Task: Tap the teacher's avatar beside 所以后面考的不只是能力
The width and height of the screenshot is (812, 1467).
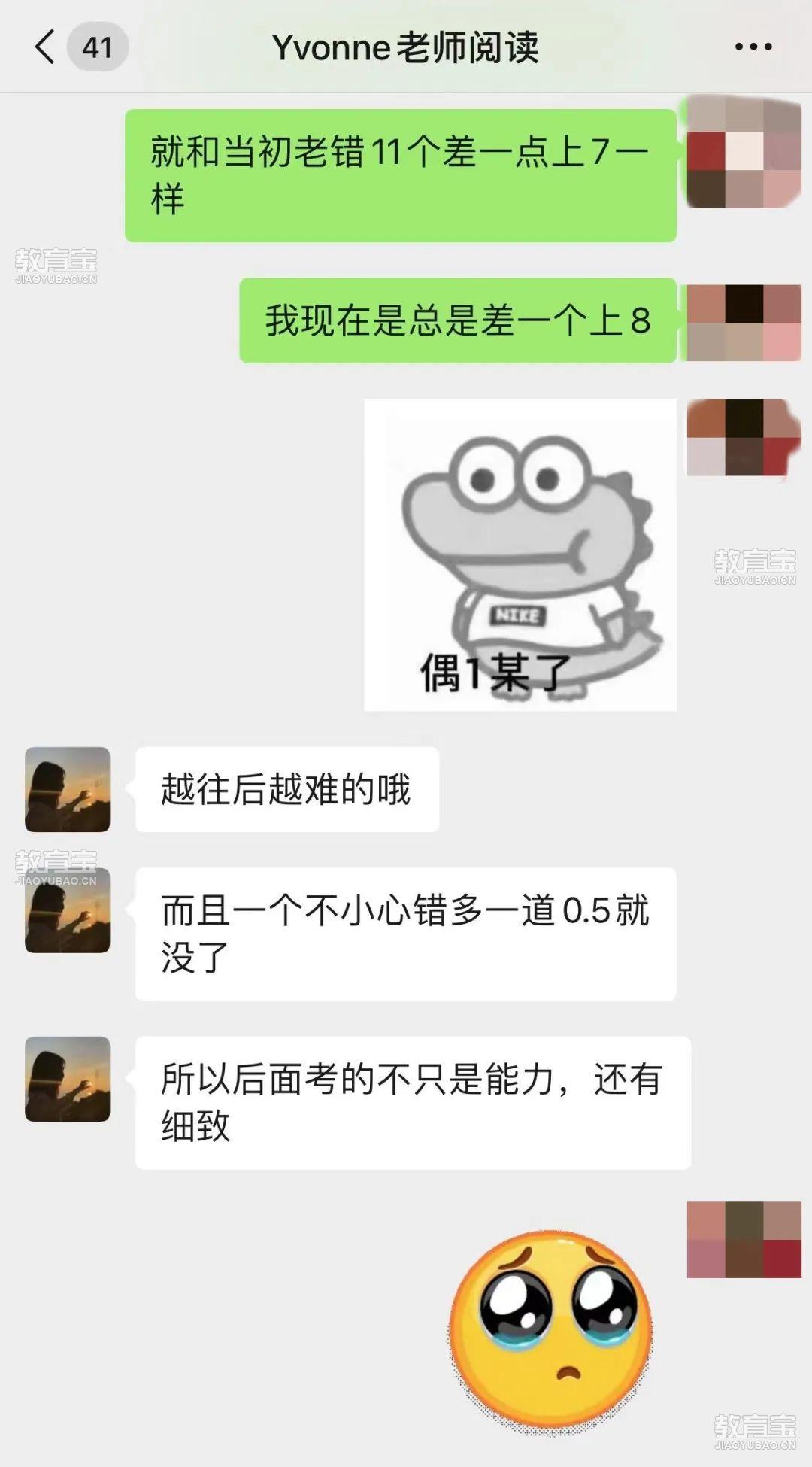Action: [x=68, y=1079]
